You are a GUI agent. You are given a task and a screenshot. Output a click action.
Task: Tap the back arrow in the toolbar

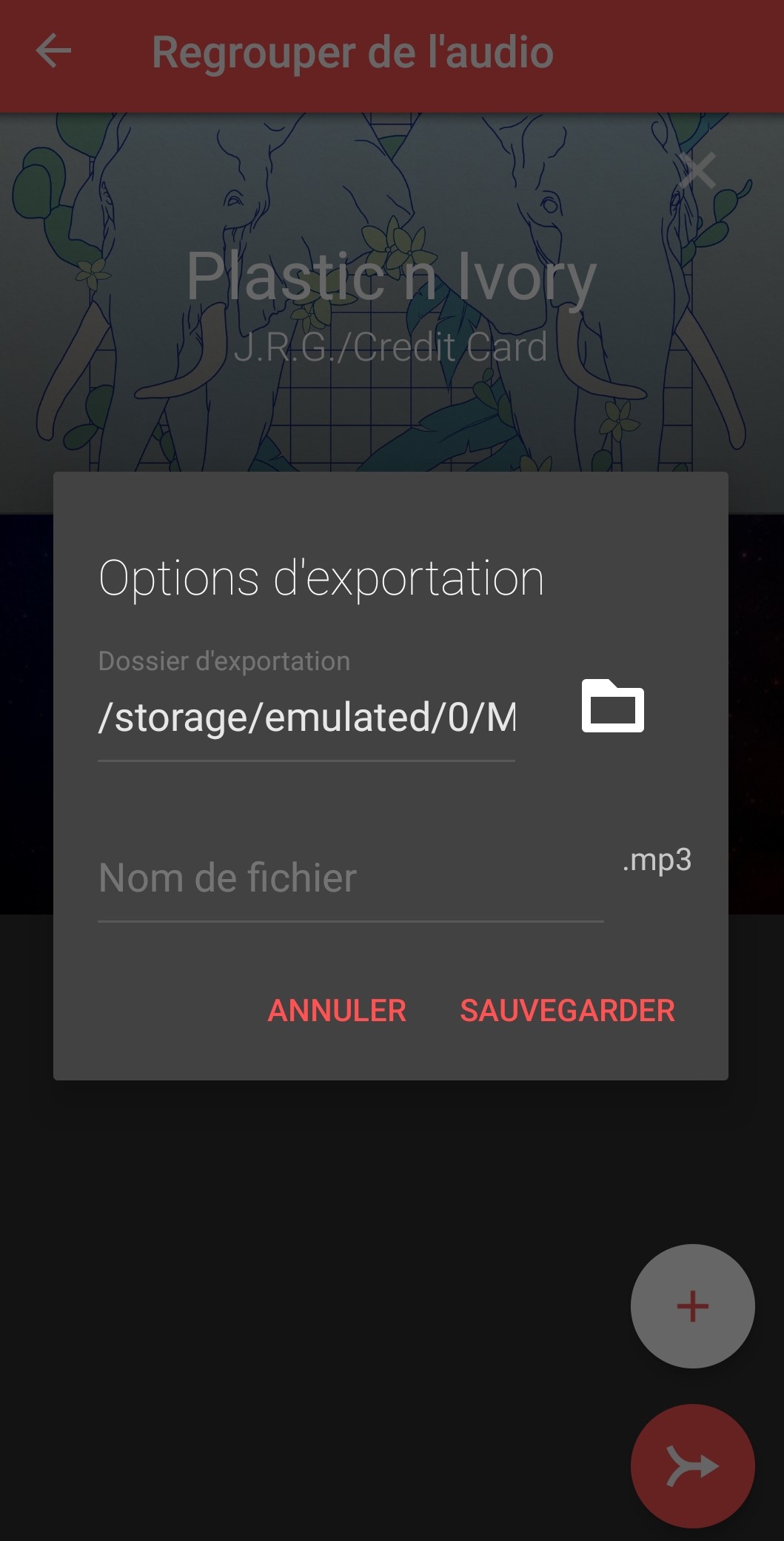(x=52, y=53)
